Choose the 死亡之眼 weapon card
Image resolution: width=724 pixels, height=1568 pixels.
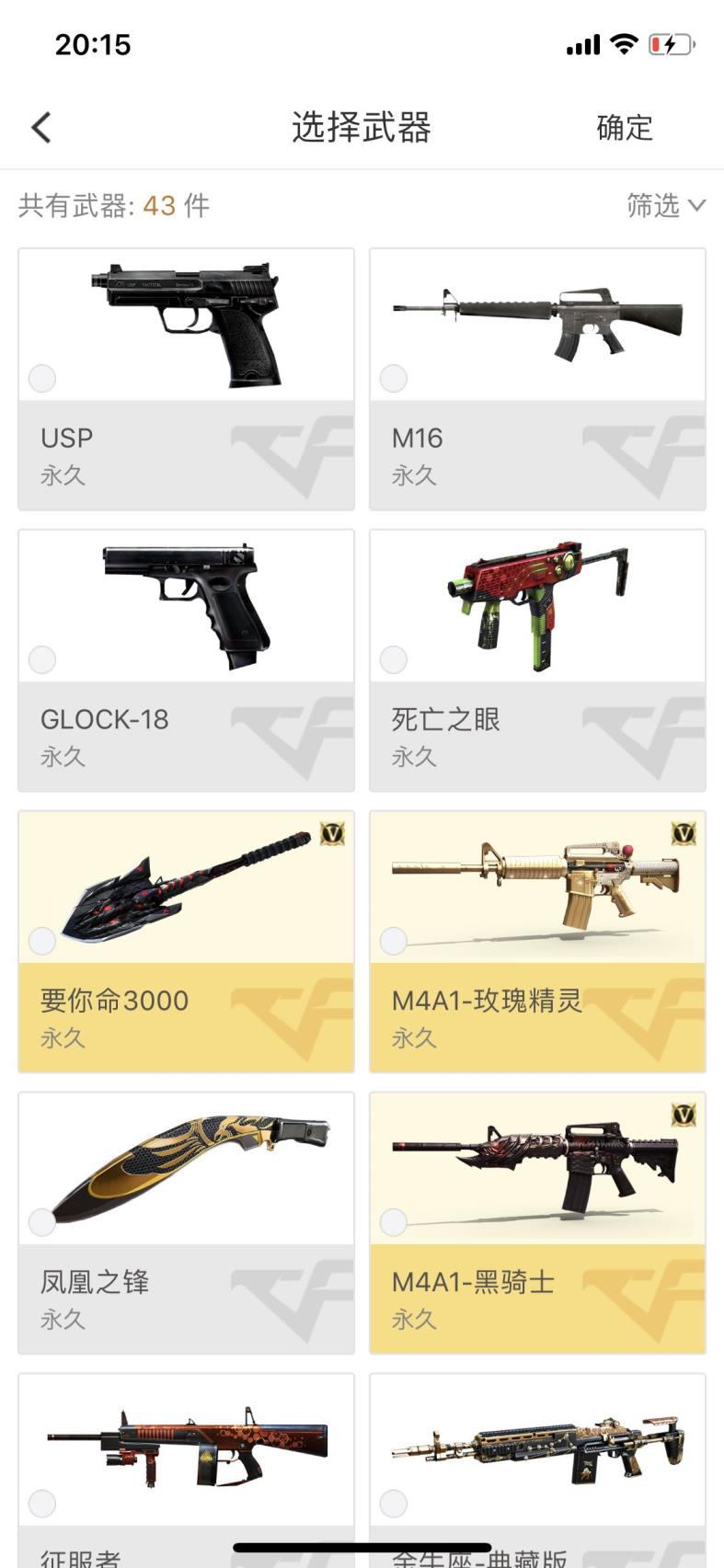[x=537, y=659]
